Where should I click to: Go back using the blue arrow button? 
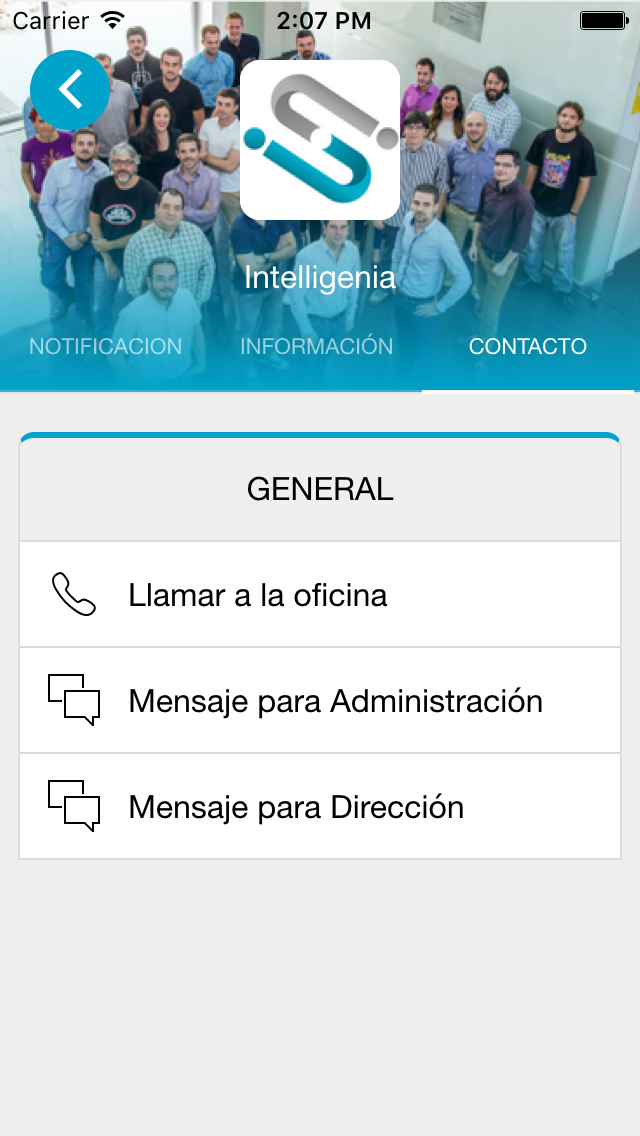coord(70,90)
